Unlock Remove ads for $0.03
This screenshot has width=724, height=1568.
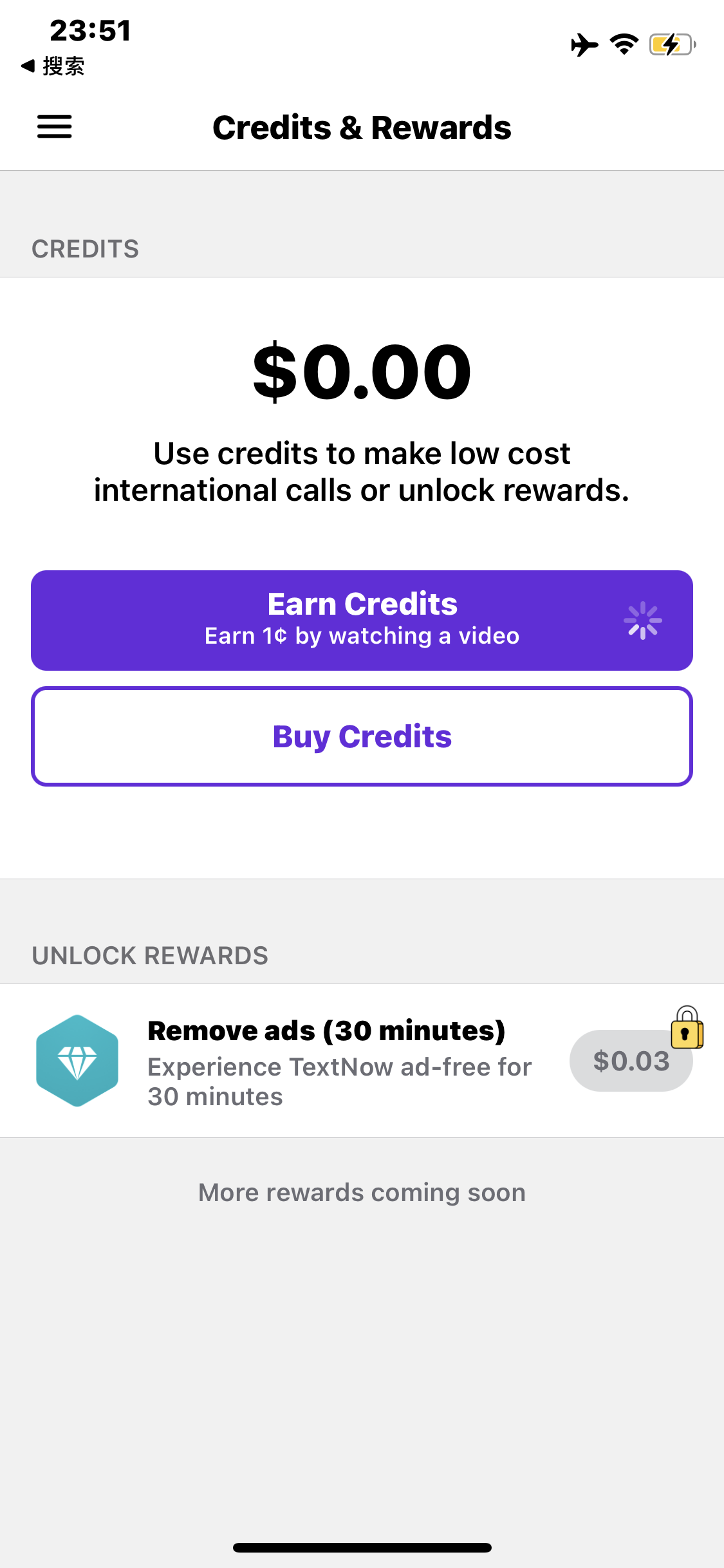point(631,1060)
